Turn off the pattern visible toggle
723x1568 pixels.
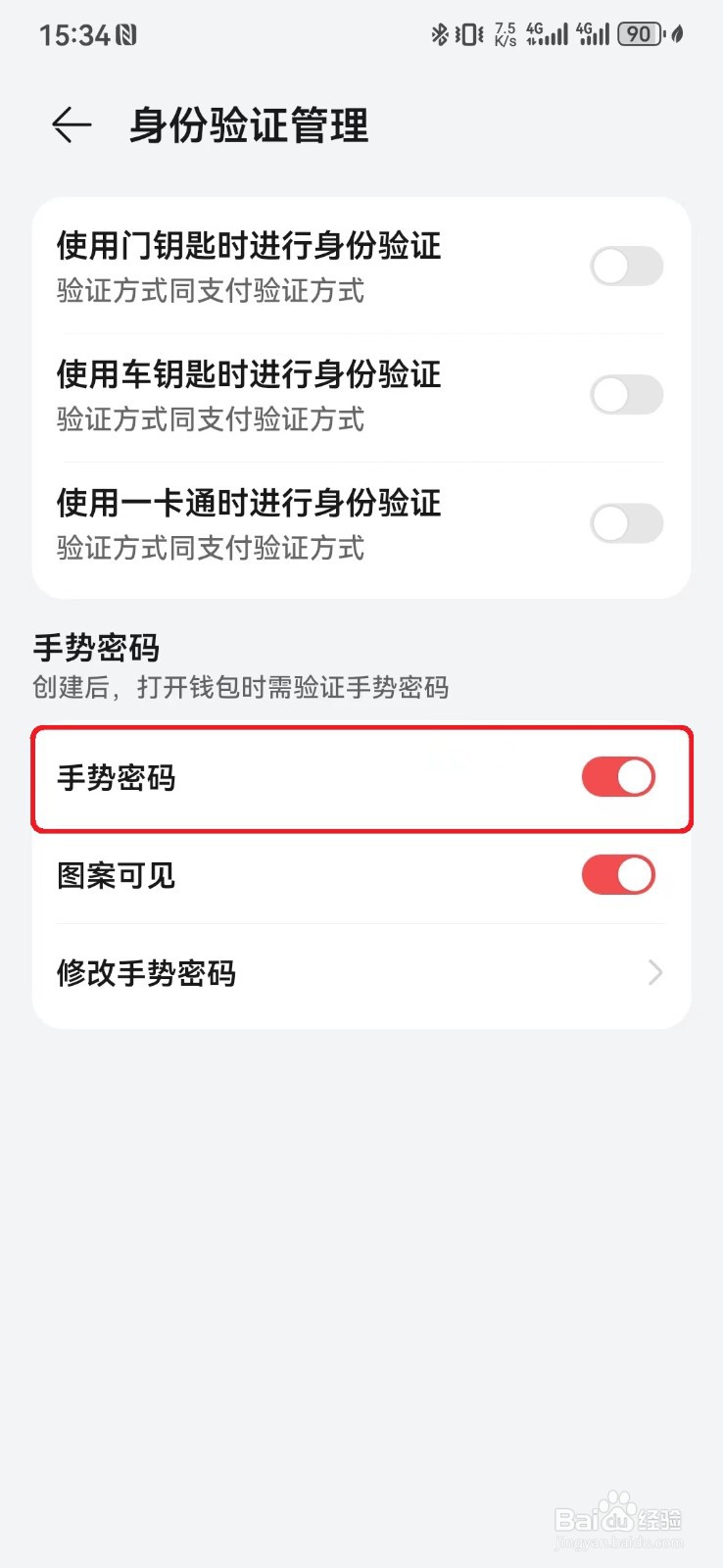[617, 875]
